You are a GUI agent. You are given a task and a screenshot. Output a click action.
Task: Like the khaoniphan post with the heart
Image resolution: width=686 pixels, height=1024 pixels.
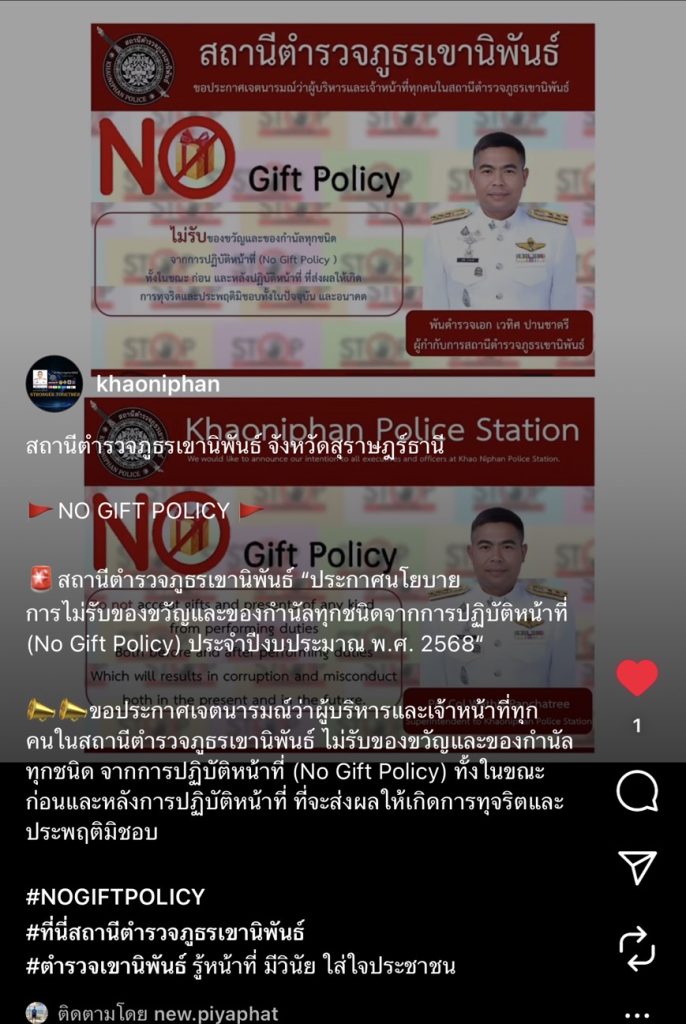pyautogui.click(x=636, y=678)
